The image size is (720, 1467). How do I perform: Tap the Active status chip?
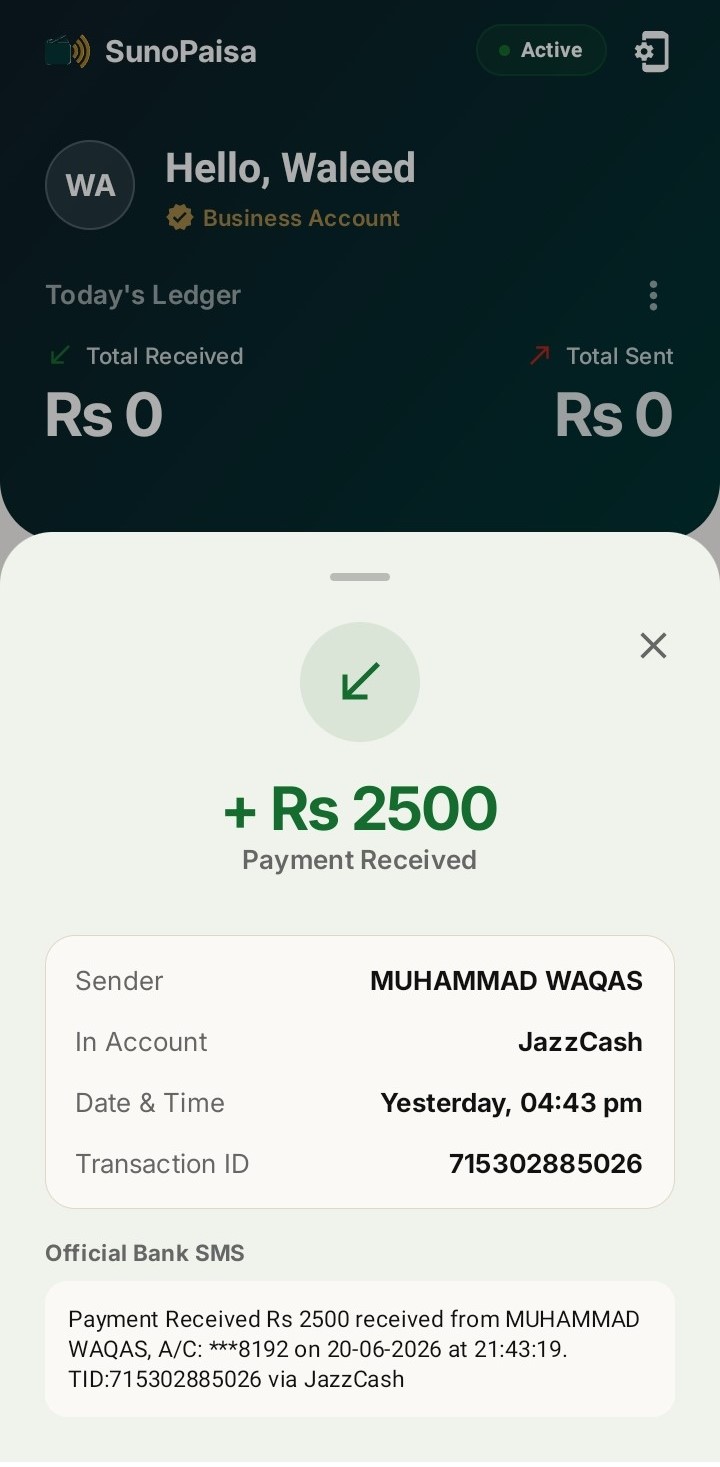click(x=541, y=50)
